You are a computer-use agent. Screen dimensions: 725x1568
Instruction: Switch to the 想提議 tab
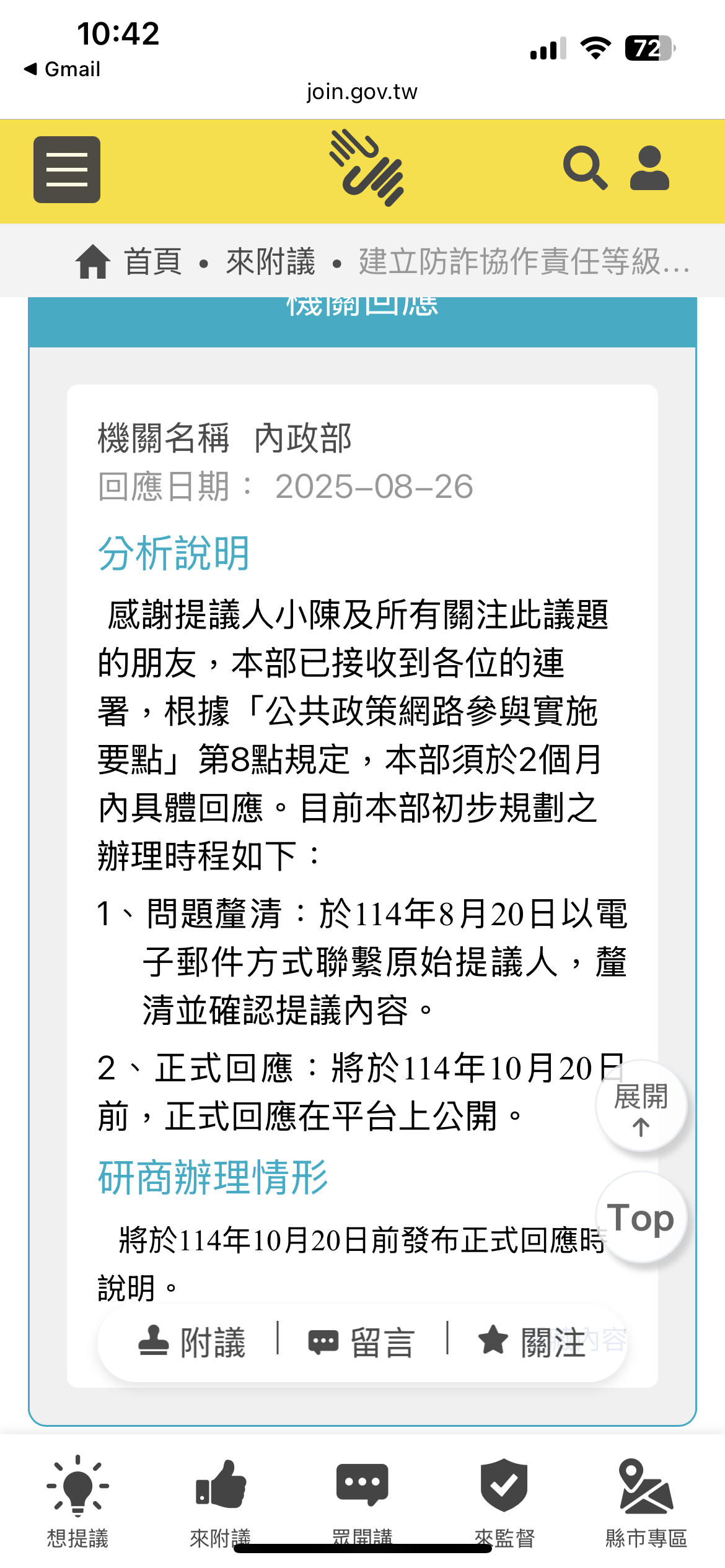pos(77,1500)
